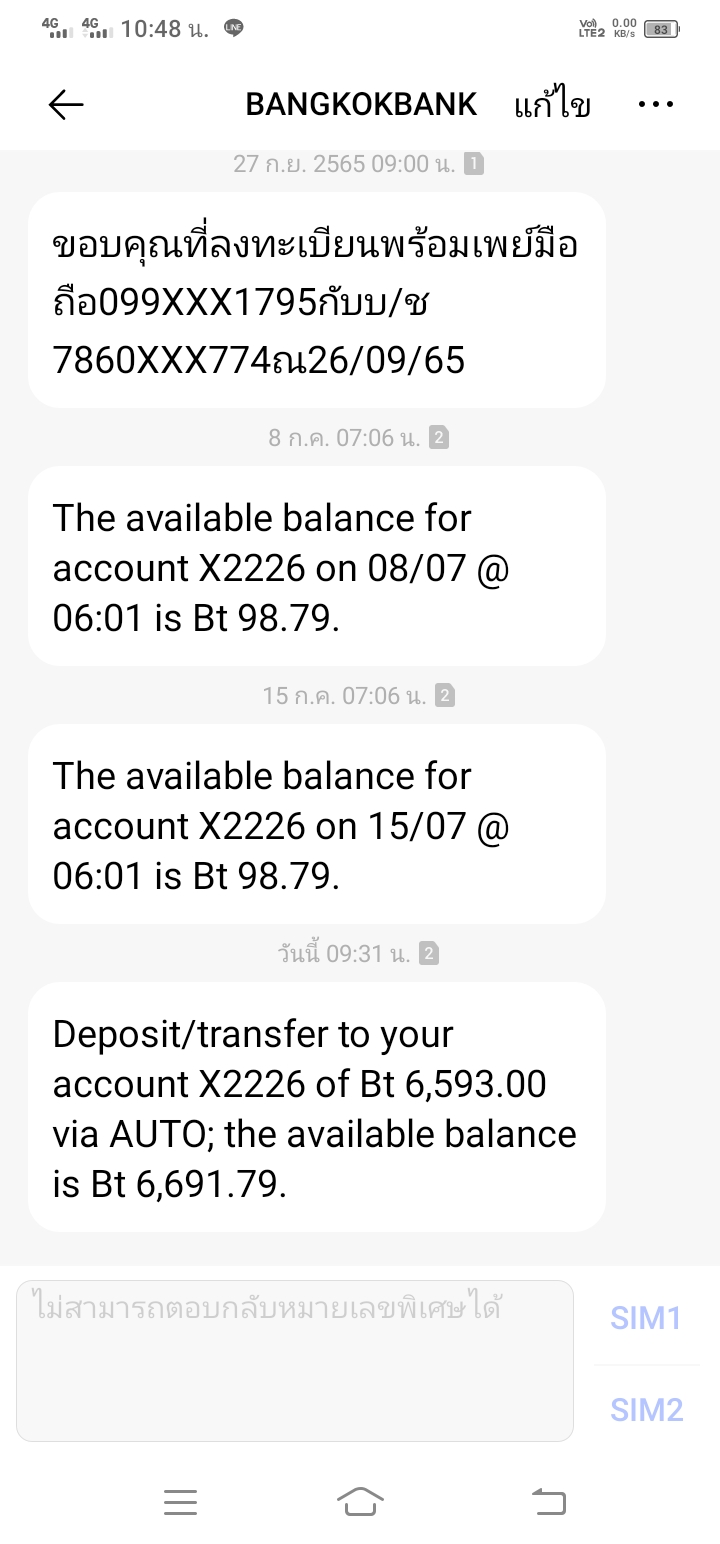The image size is (720, 1544).
Task: Open recent apps from the navigation bar
Action: (180, 1501)
